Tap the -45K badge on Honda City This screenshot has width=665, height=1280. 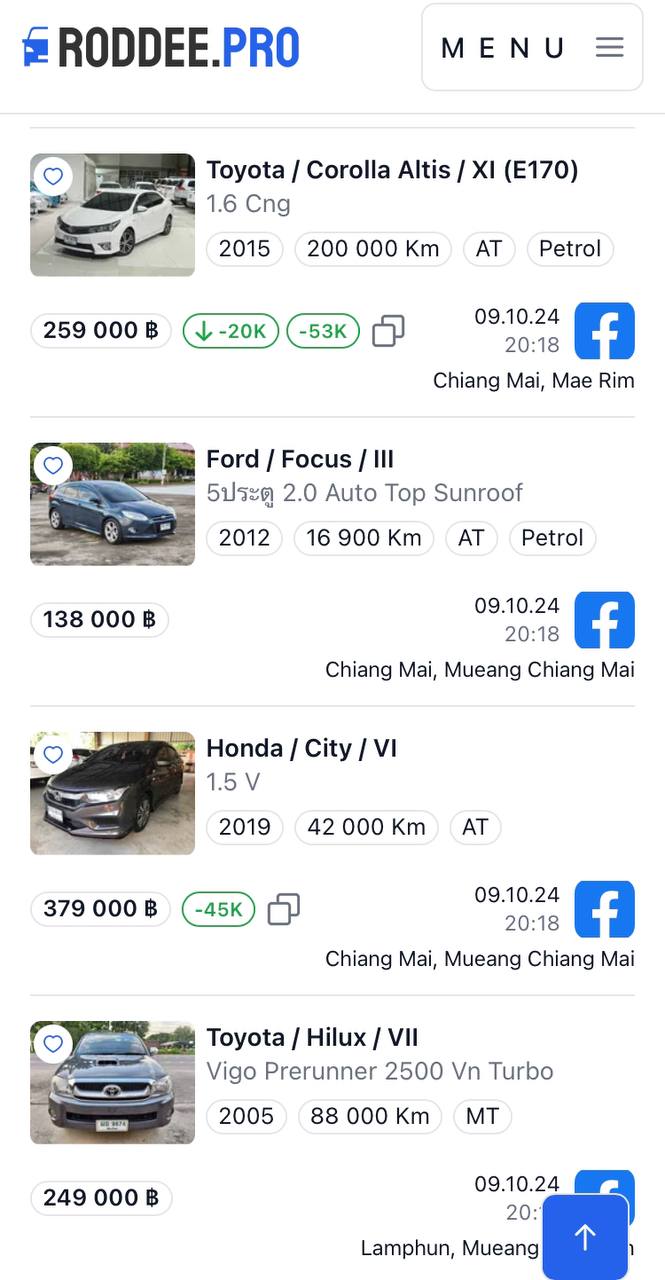pyautogui.click(x=219, y=909)
